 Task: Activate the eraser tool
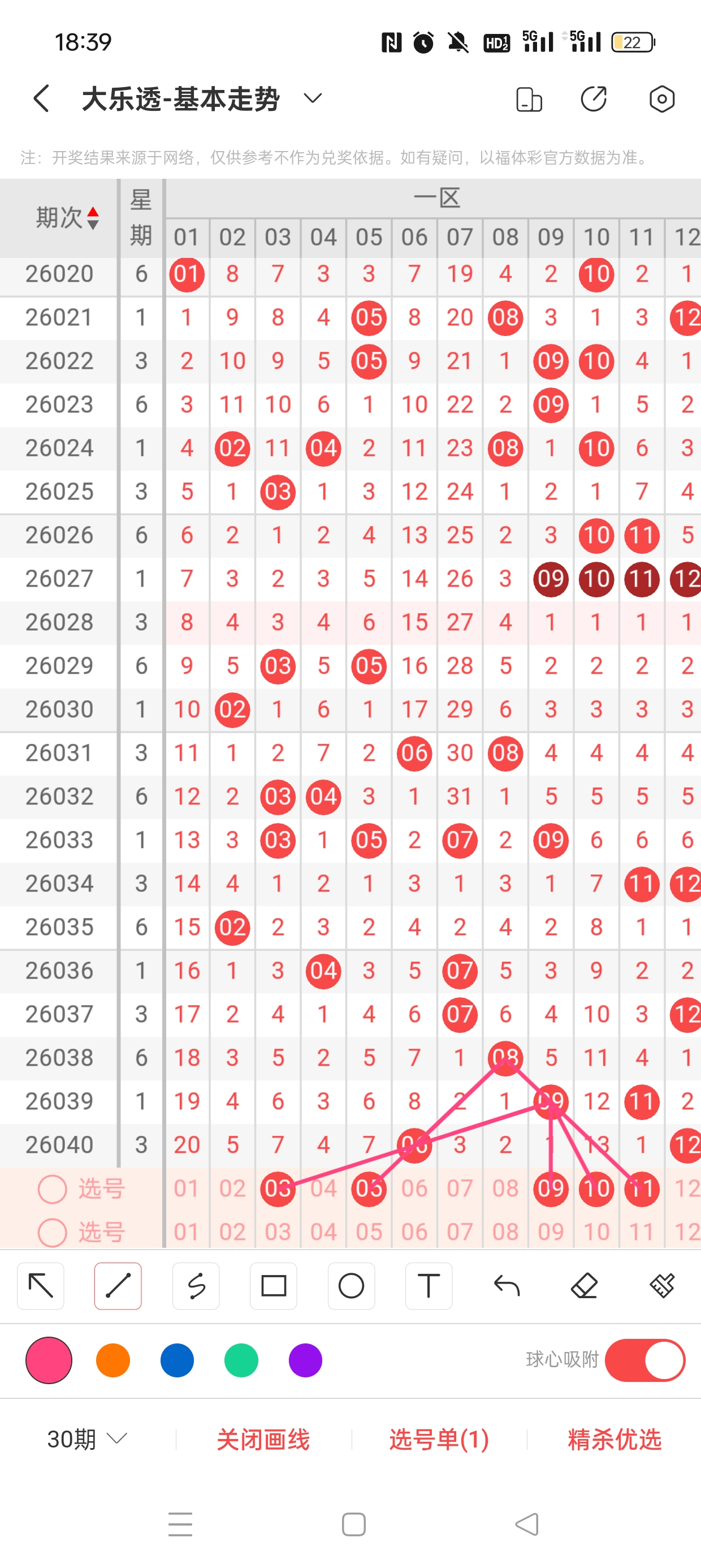[x=584, y=1286]
